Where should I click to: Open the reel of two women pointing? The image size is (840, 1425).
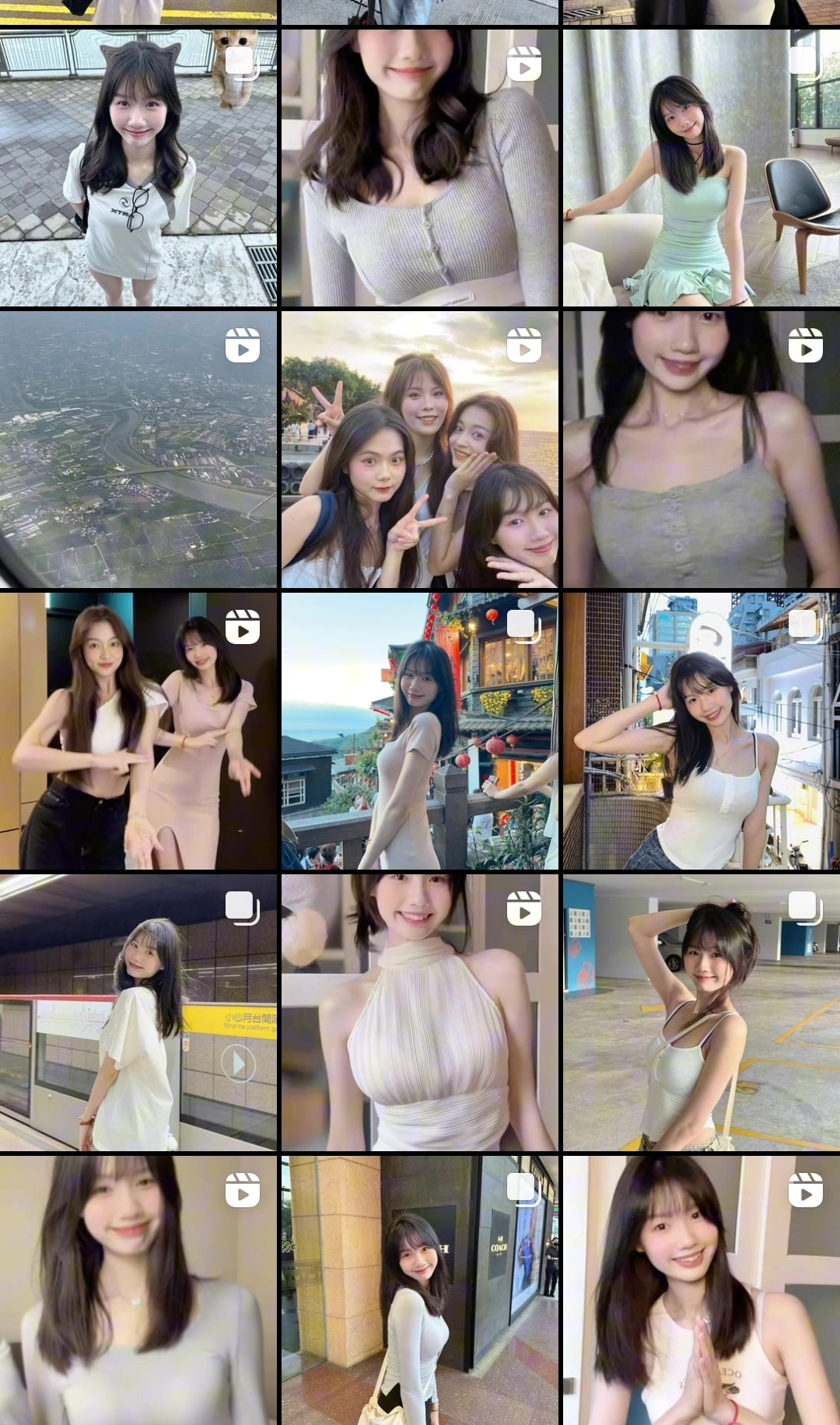click(138, 730)
